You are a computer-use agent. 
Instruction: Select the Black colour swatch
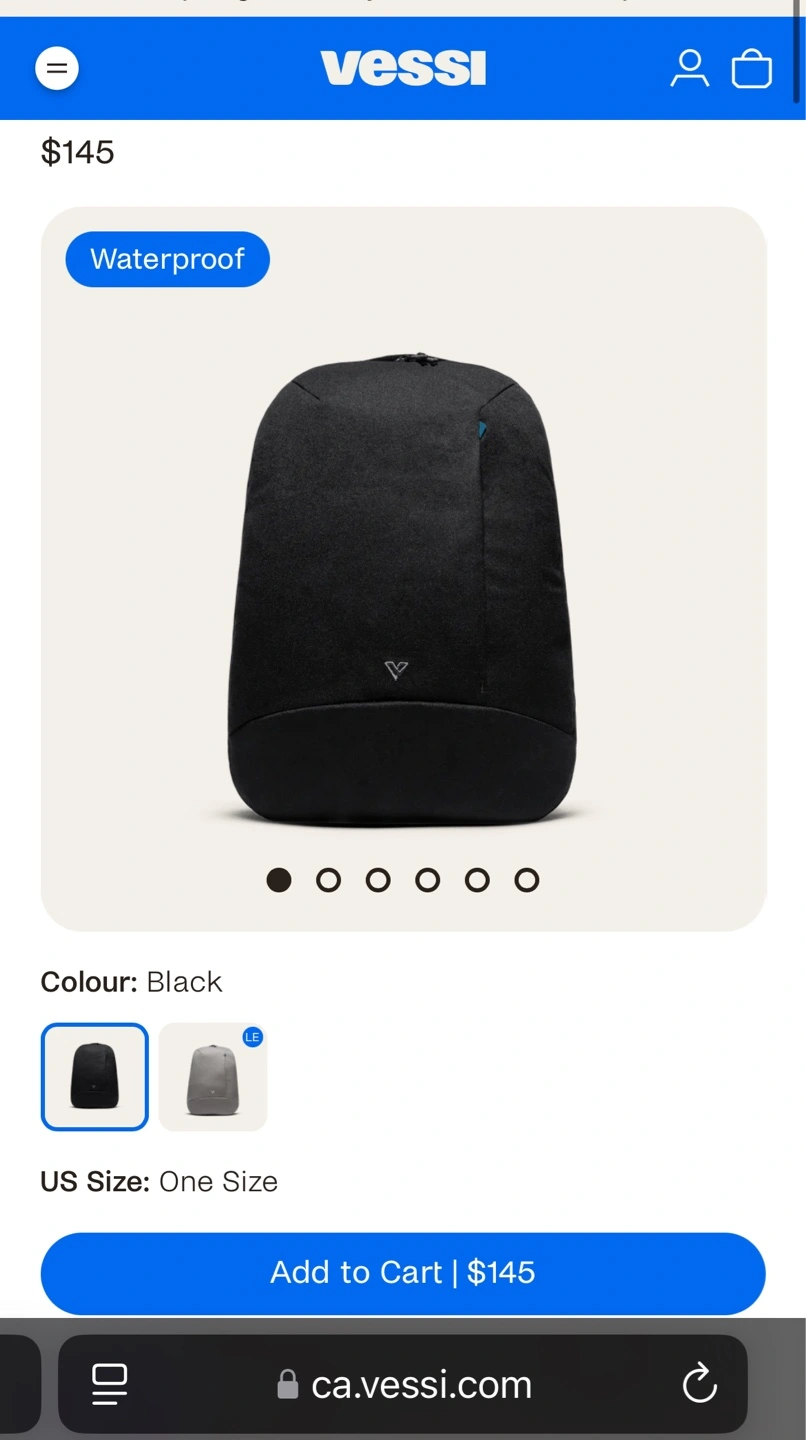pyautogui.click(x=95, y=1077)
